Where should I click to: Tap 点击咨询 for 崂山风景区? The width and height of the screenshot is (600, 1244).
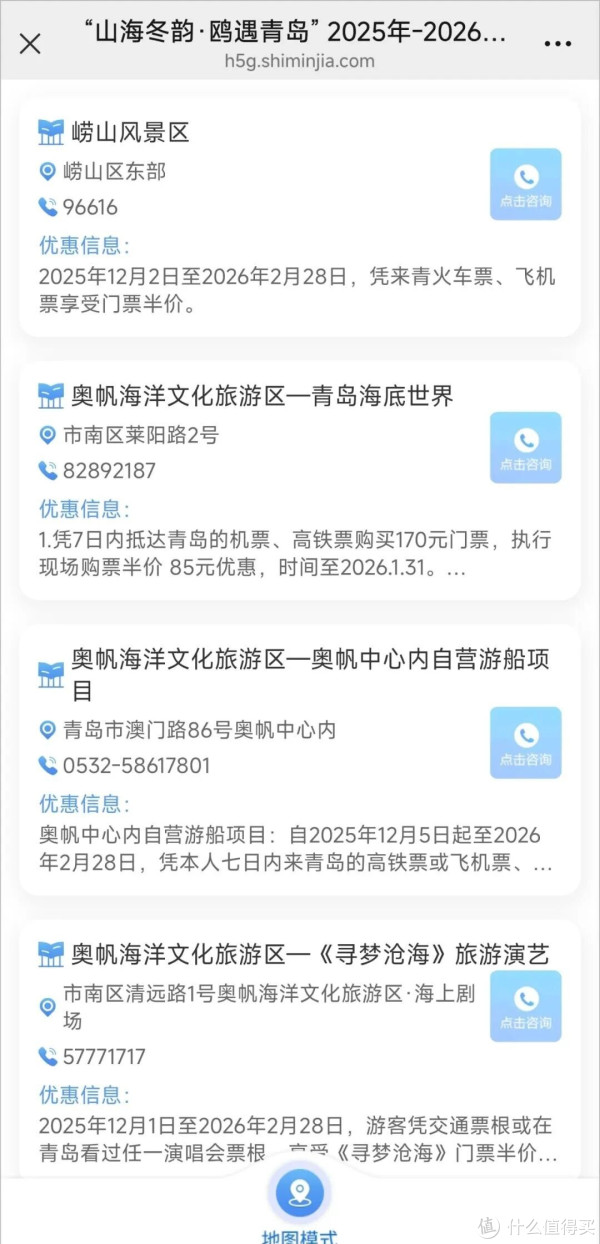[525, 184]
